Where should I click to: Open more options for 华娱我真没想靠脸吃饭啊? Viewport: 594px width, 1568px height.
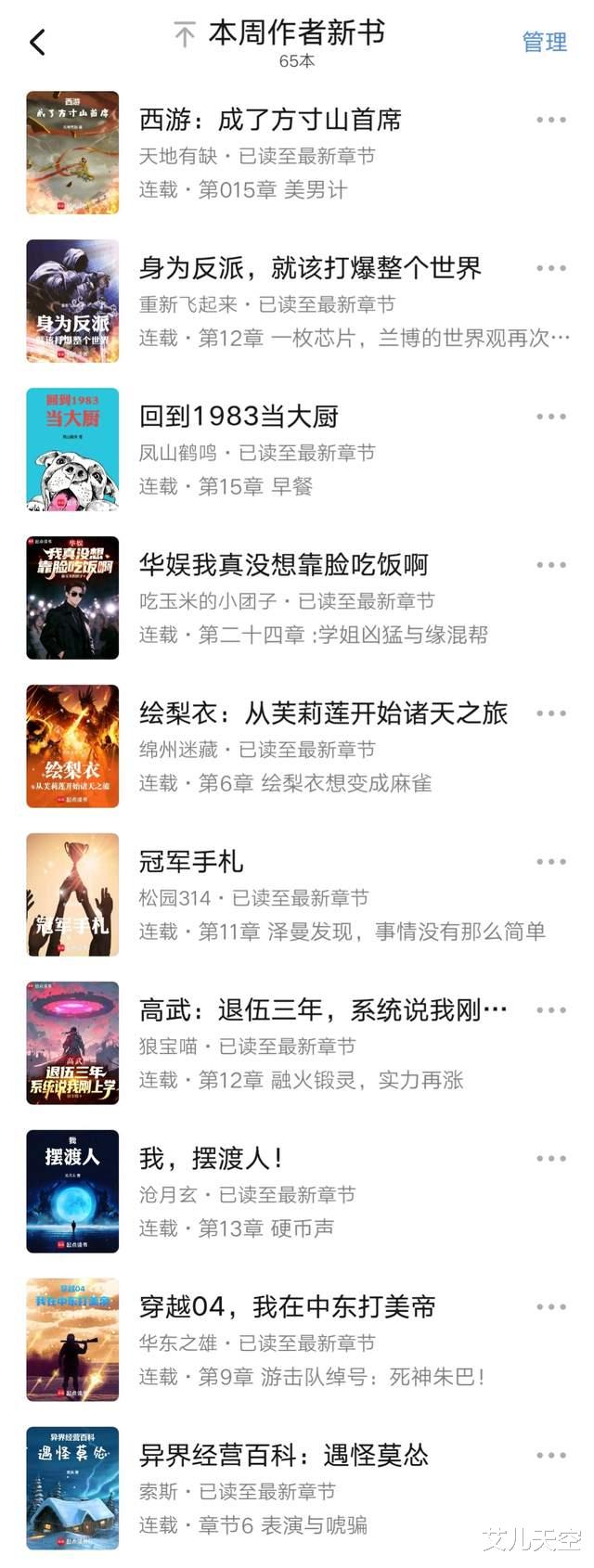[x=551, y=565]
